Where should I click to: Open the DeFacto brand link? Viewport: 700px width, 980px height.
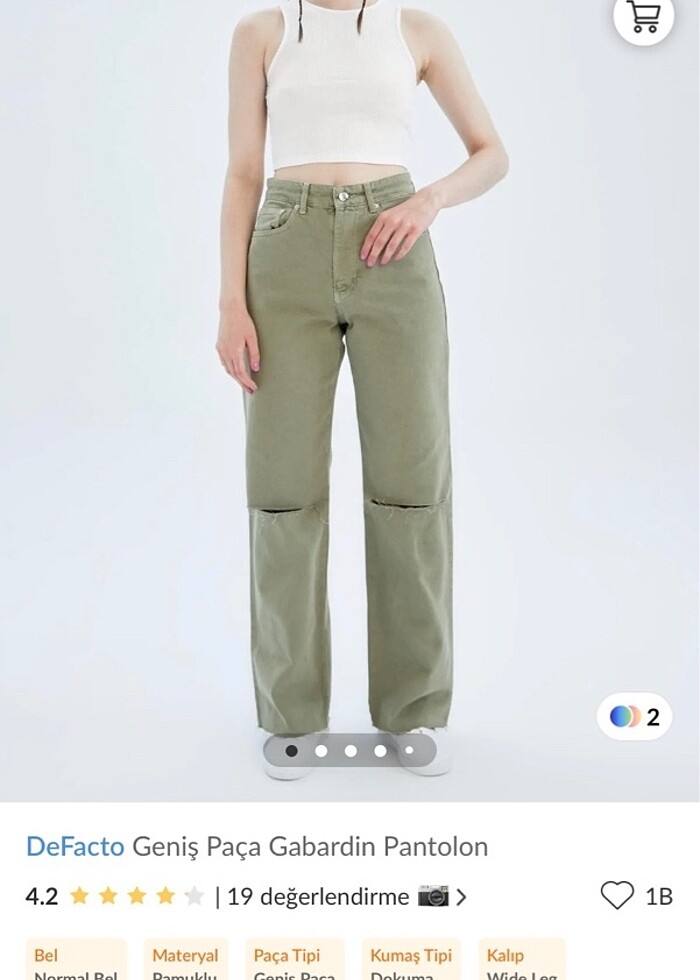point(75,846)
